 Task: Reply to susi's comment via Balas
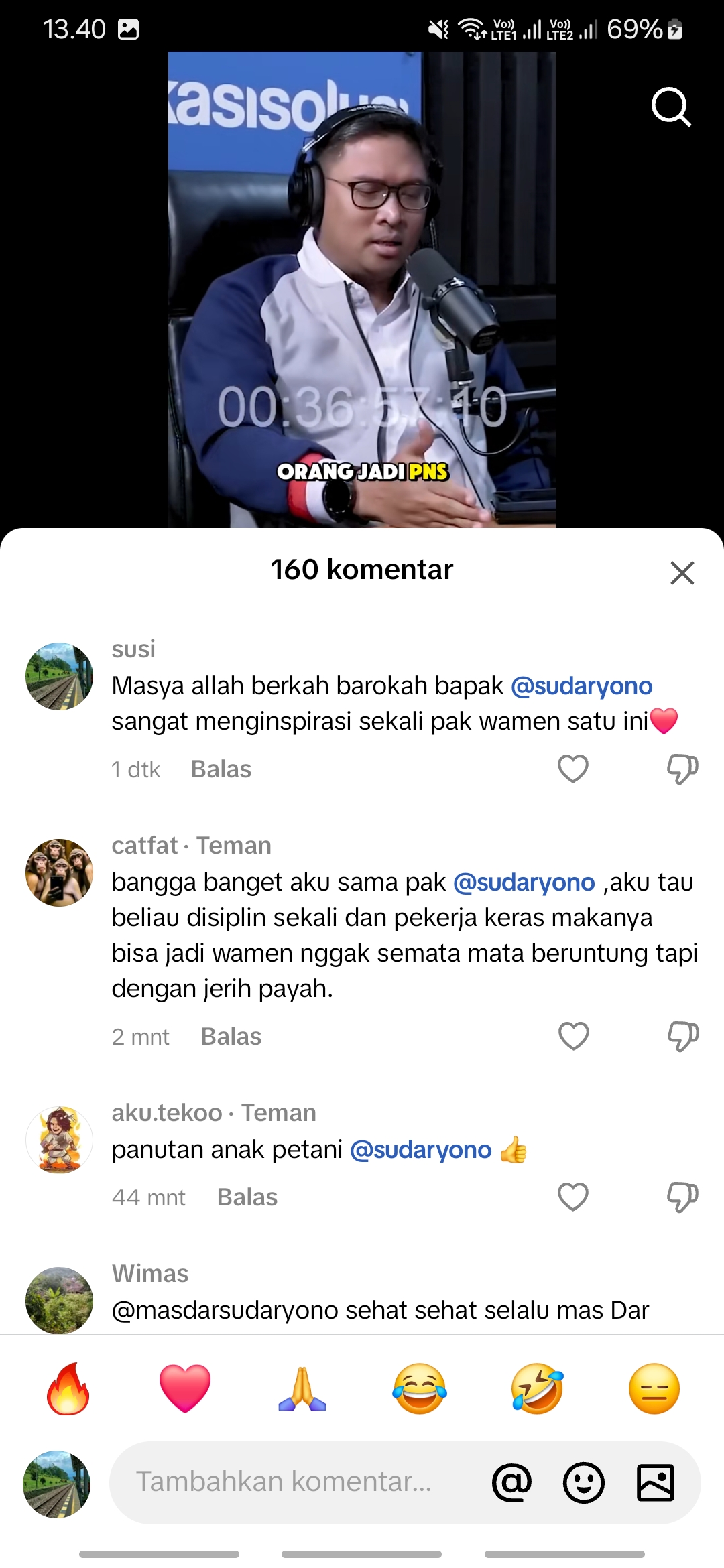click(221, 769)
